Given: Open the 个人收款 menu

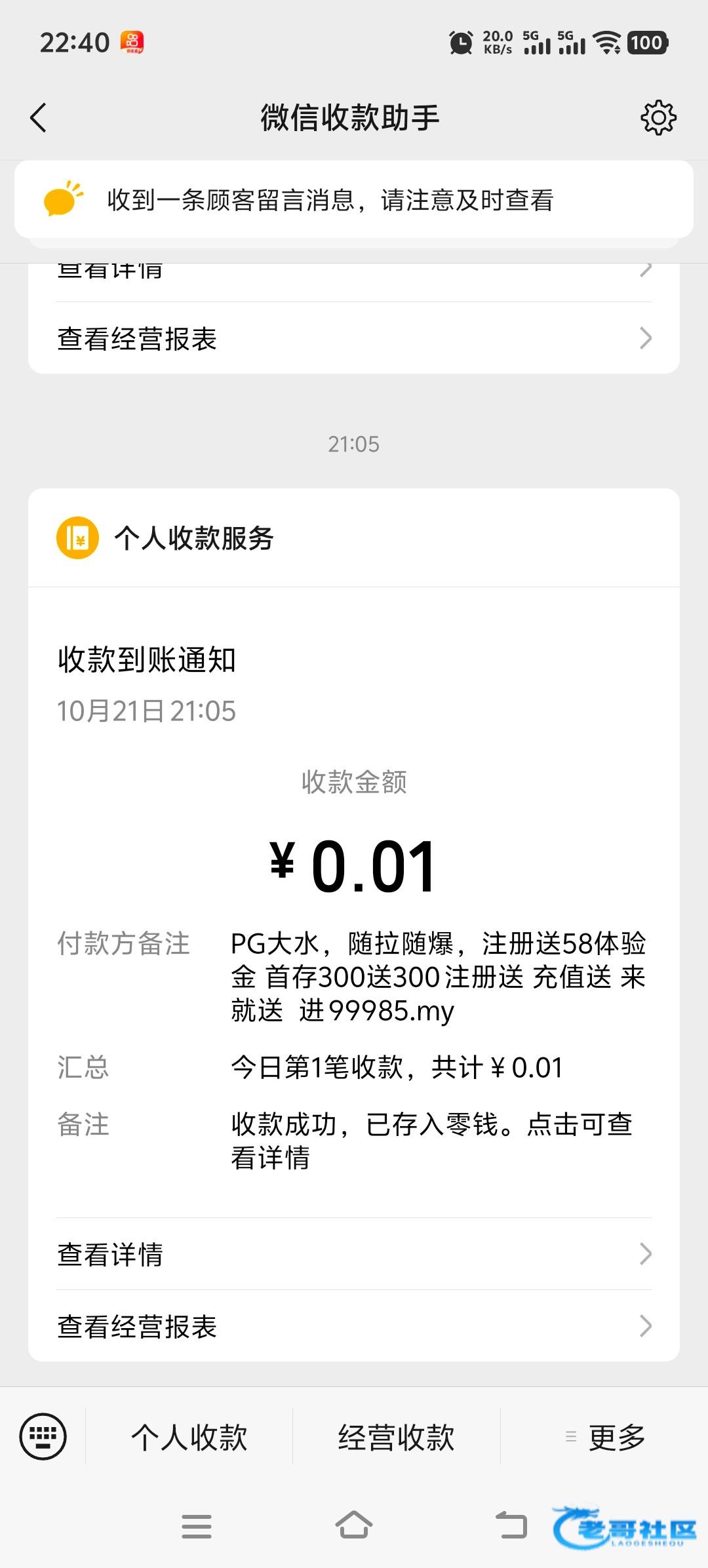Looking at the screenshot, I should pyautogui.click(x=189, y=1438).
